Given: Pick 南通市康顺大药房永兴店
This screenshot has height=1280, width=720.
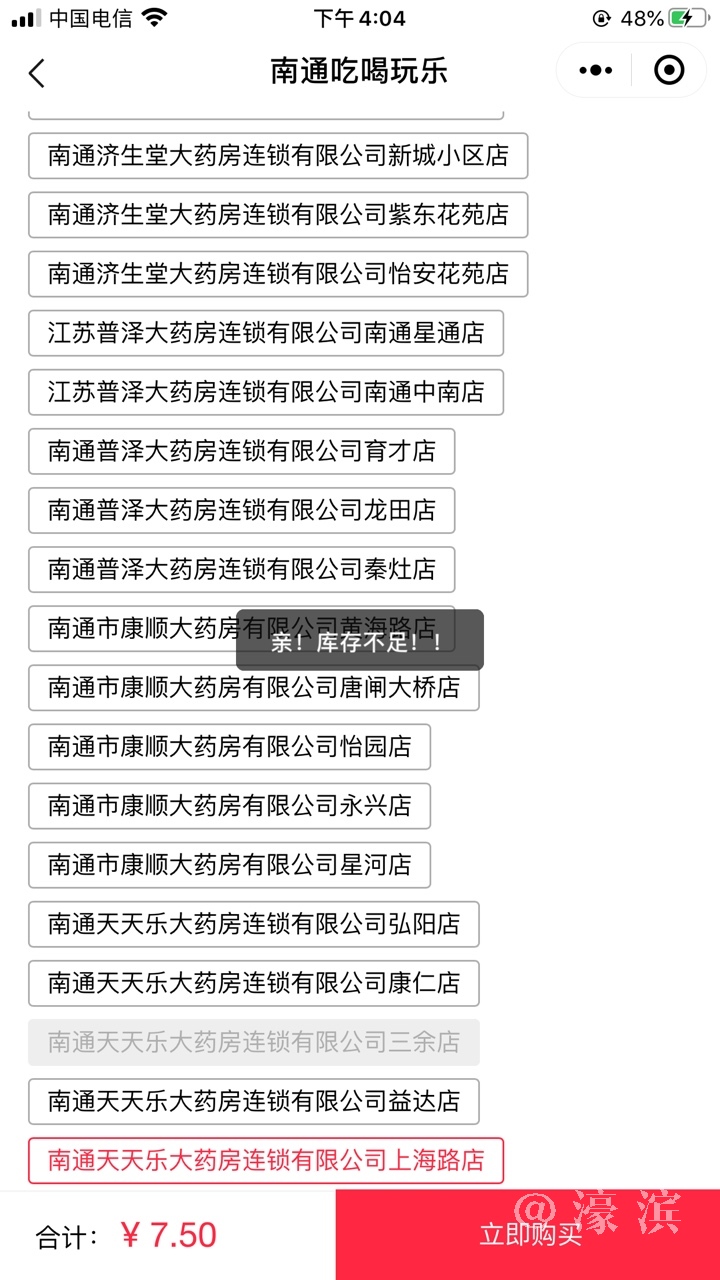Looking at the screenshot, I should tap(229, 806).
